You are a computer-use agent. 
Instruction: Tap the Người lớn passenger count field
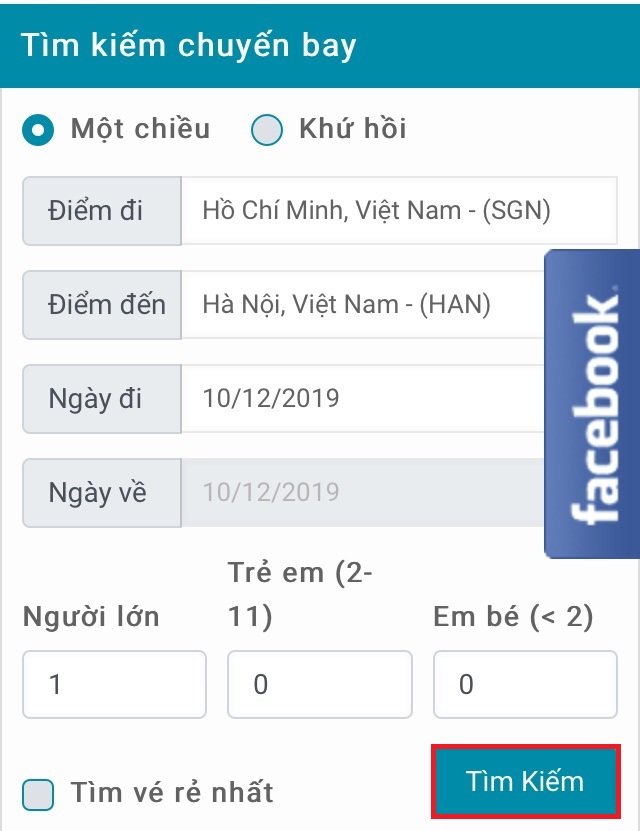pos(114,684)
